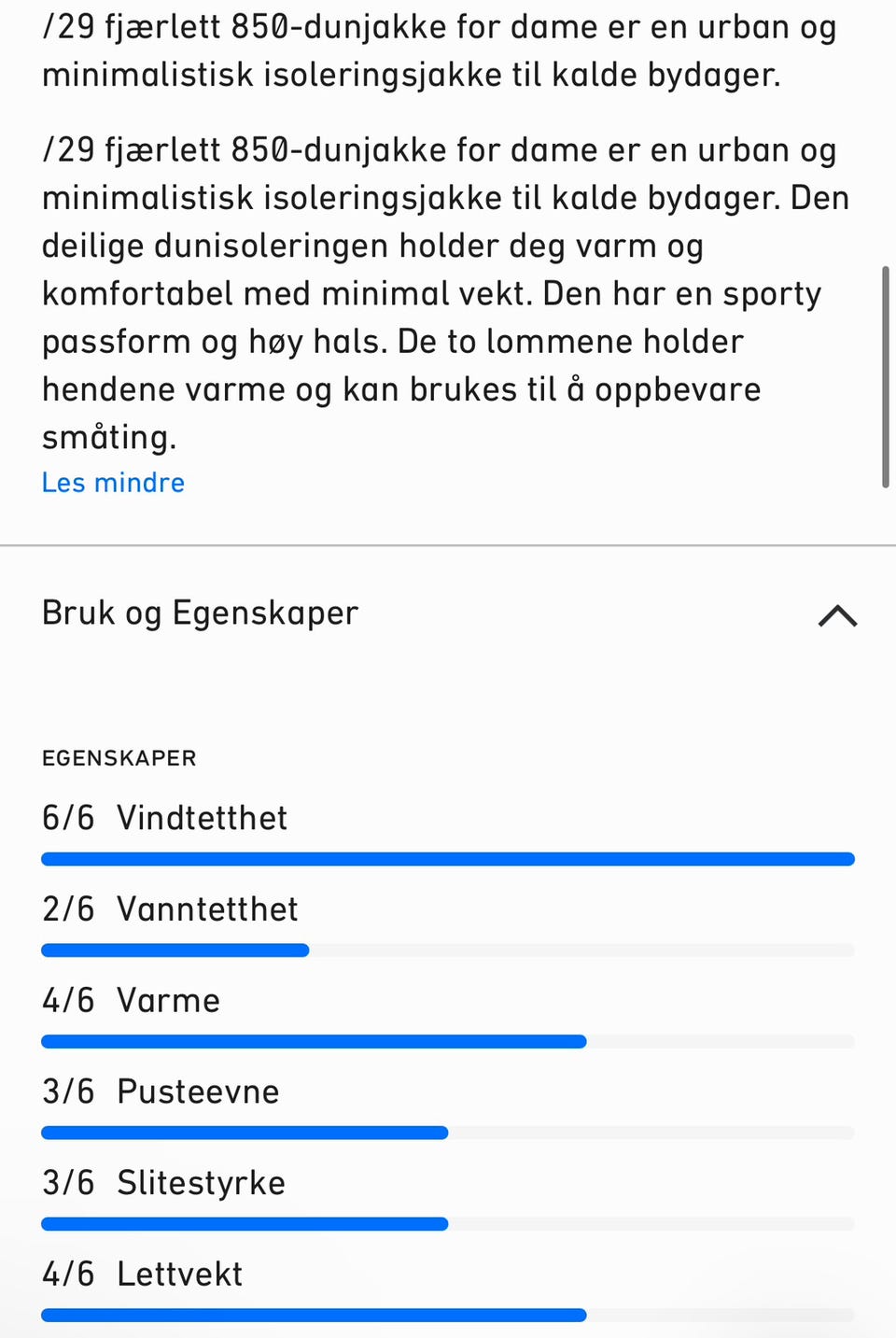Image resolution: width=896 pixels, height=1338 pixels.
Task: Select the Slitestyrke label text
Action: point(200,1182)
